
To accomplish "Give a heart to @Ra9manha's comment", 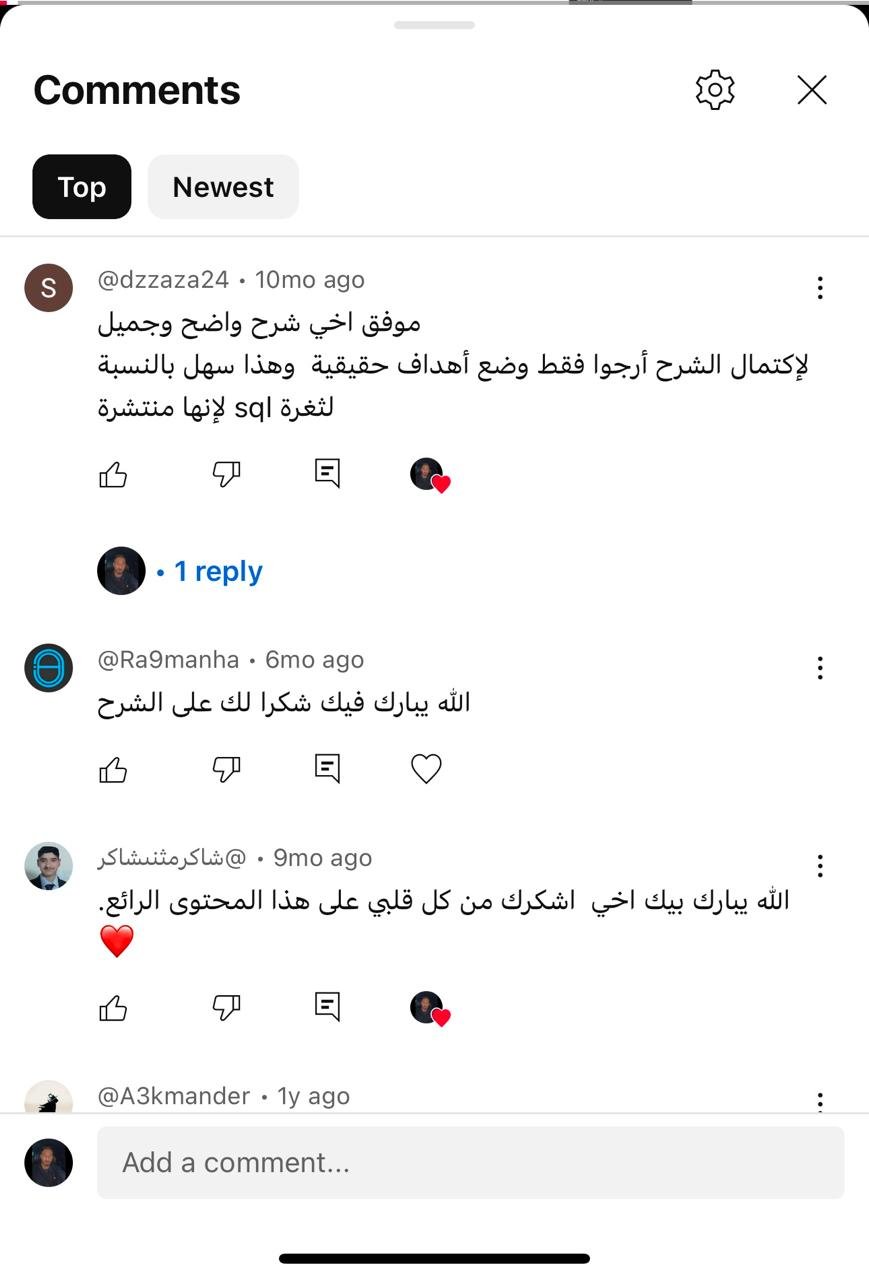I will coord(427,768).
